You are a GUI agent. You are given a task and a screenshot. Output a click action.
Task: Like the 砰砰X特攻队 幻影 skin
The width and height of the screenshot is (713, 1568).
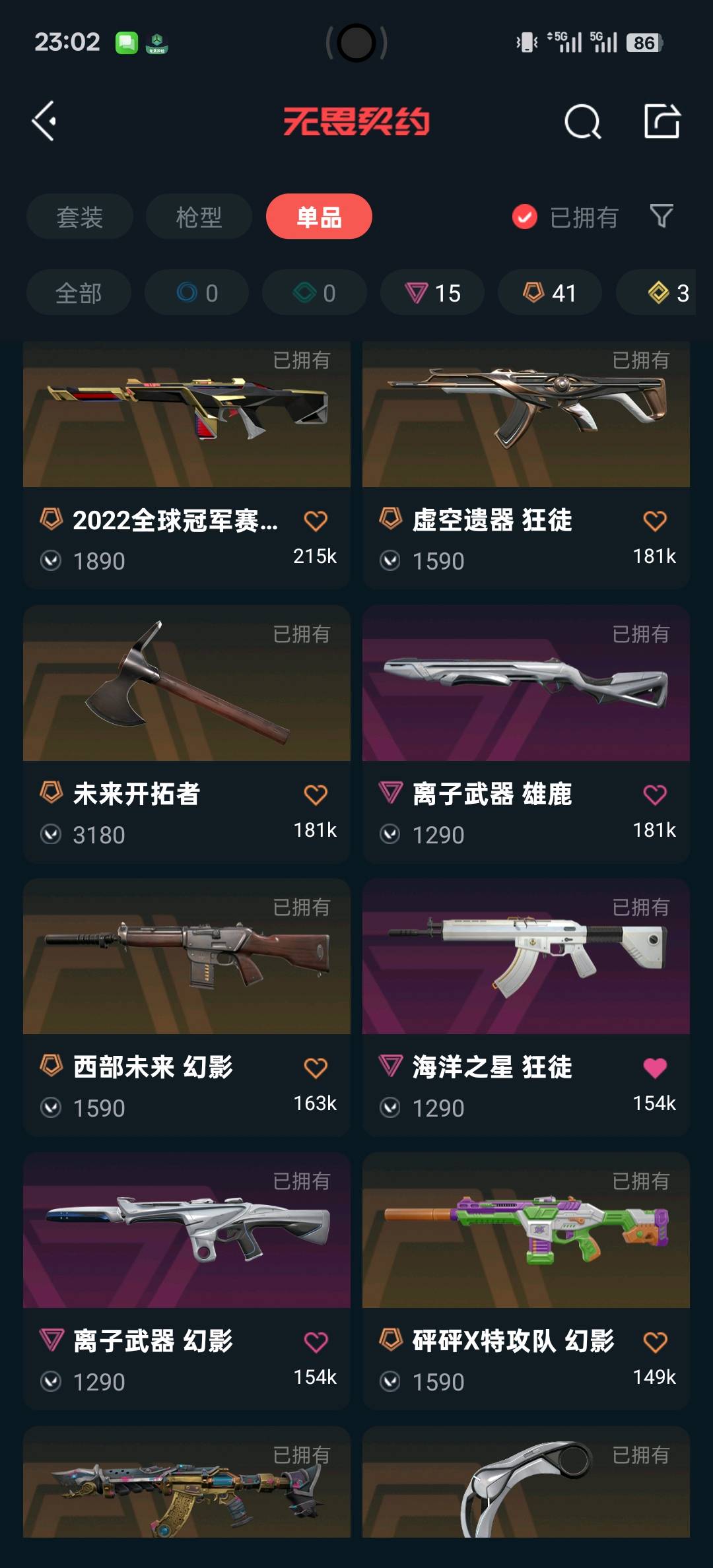[655, 1342]
